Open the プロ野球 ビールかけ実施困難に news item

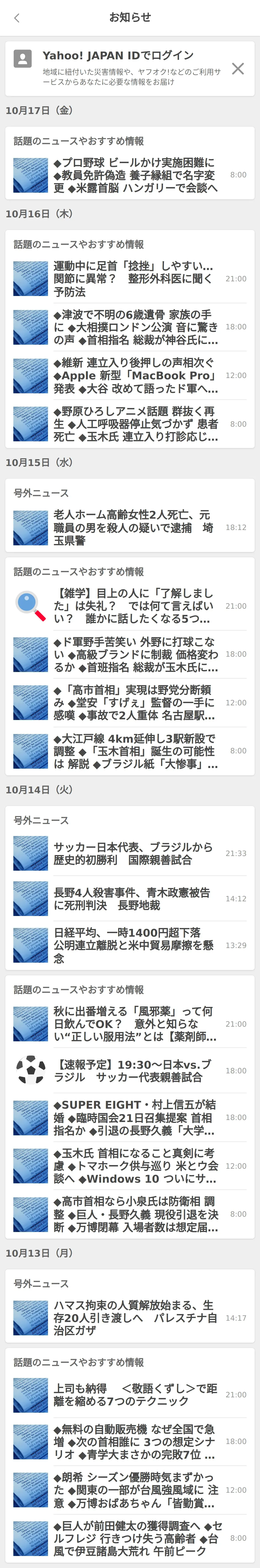130,175
